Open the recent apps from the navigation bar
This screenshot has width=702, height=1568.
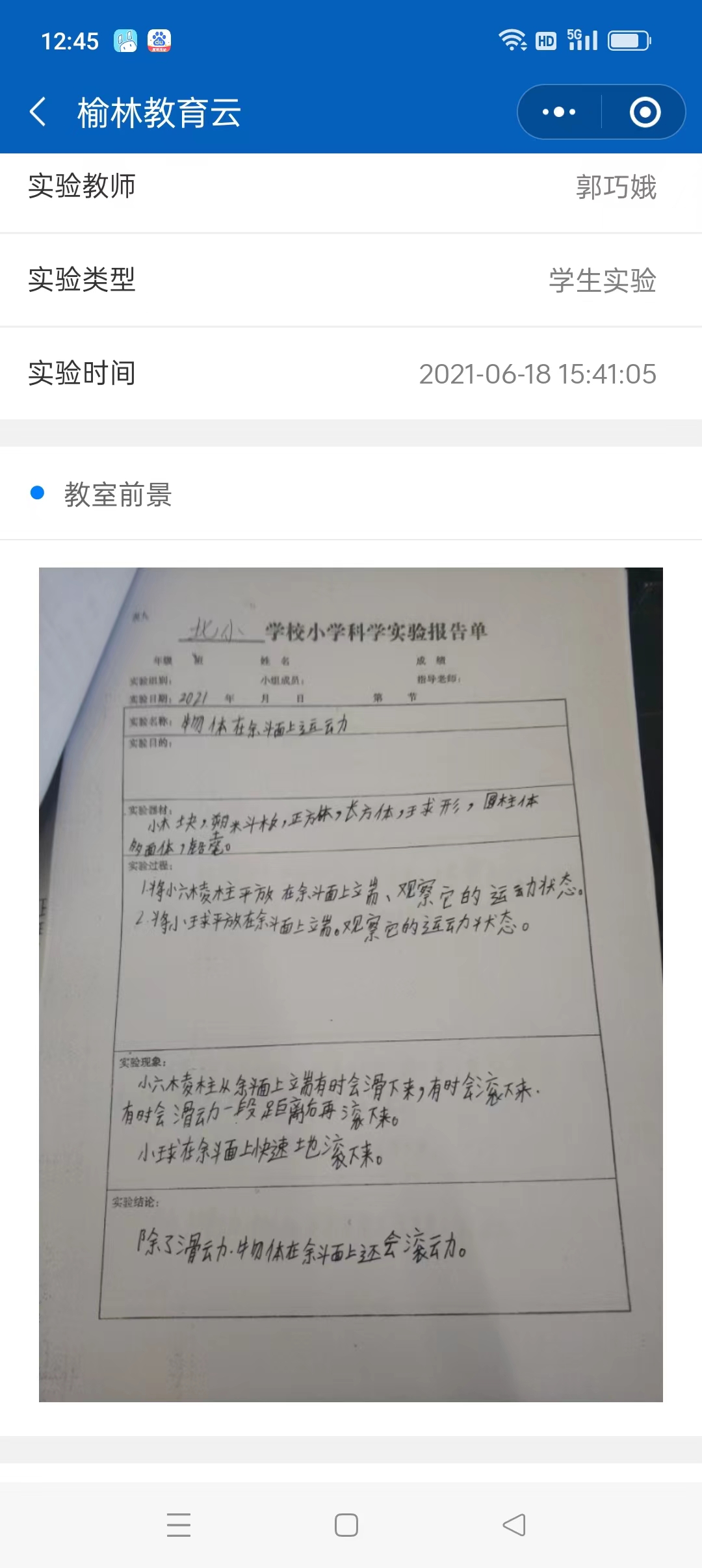[179, 1525]
